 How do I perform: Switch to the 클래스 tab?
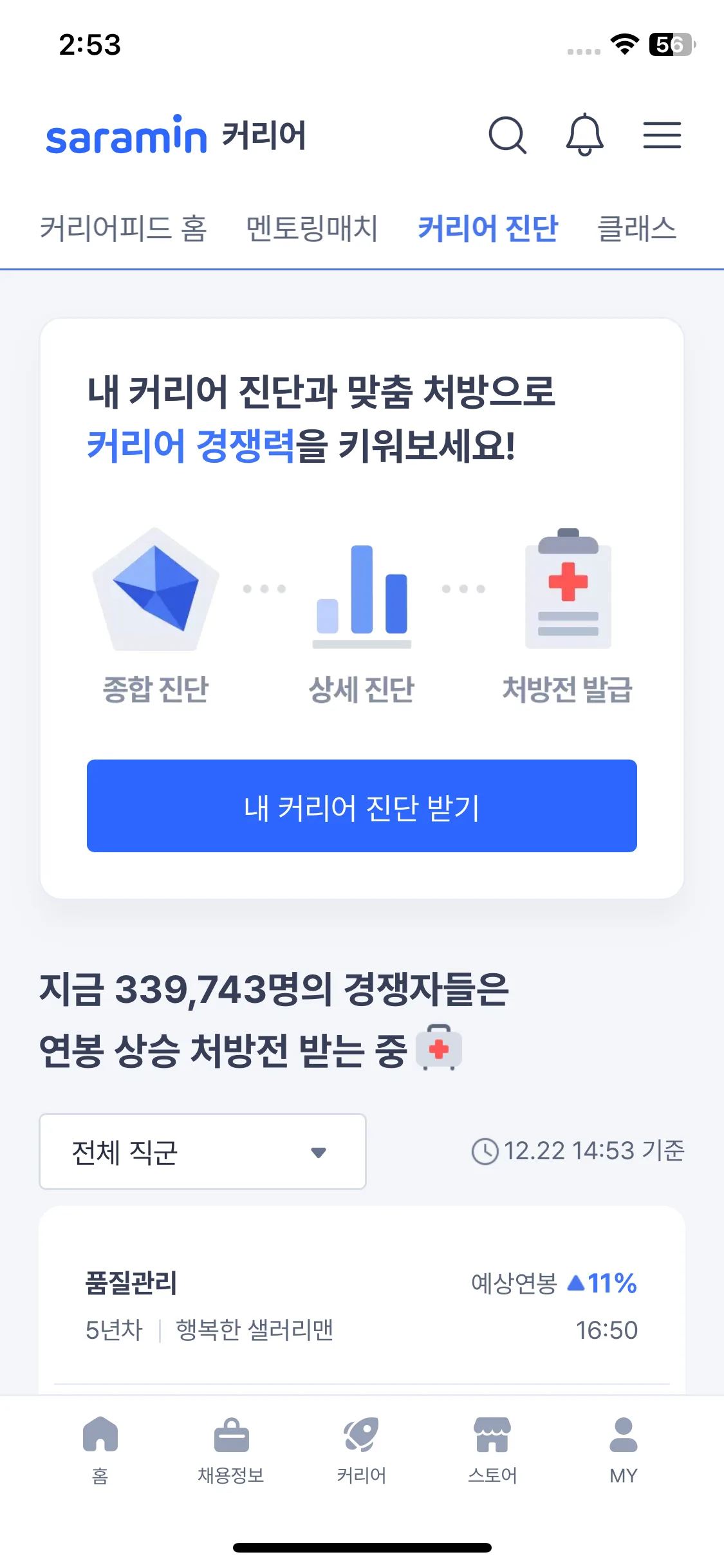click(x=637, y=229)
